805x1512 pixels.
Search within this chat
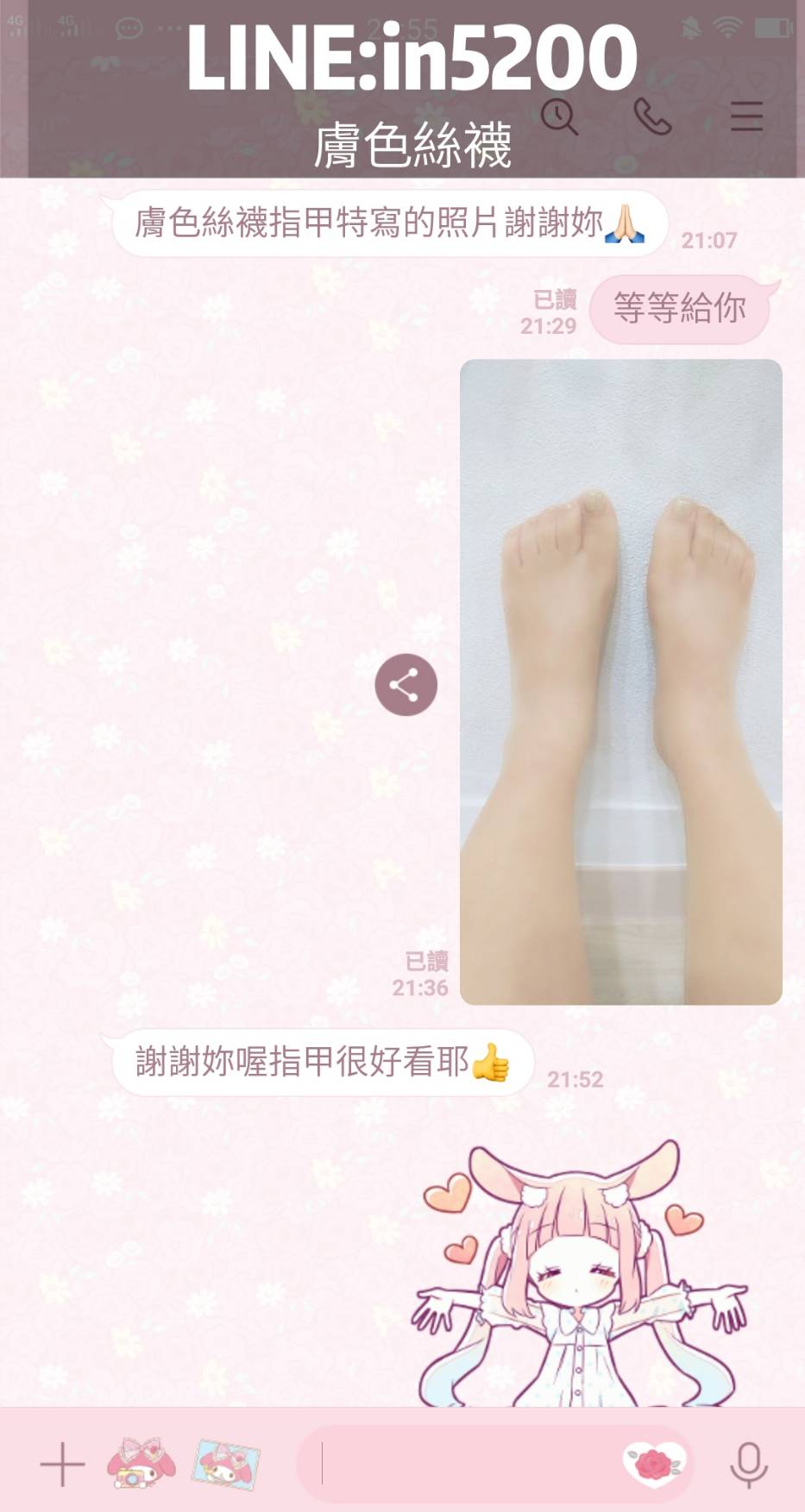[x=559, y=116]
